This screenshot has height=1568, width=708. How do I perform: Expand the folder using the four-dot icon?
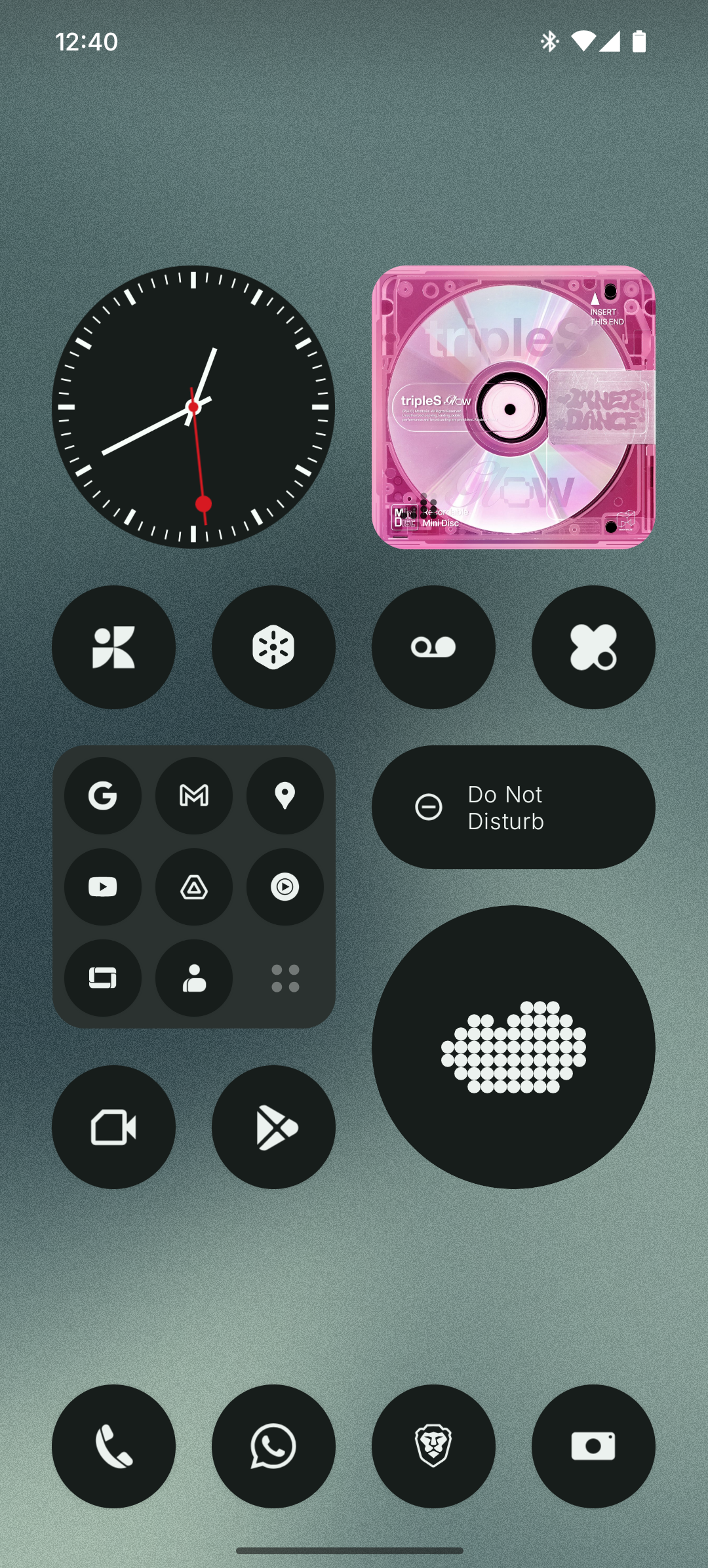(285, 978)
